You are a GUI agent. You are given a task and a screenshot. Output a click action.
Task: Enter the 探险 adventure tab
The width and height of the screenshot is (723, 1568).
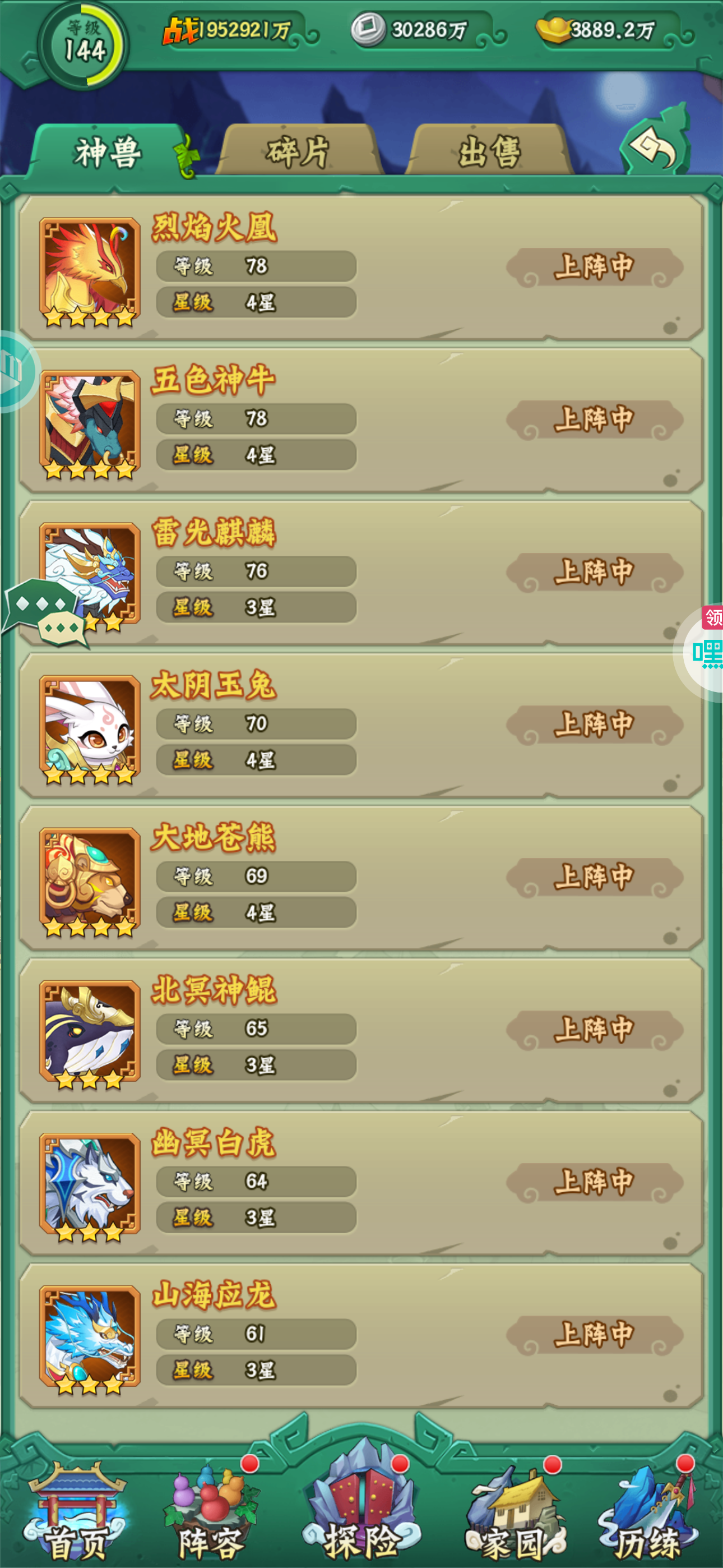361,1504
